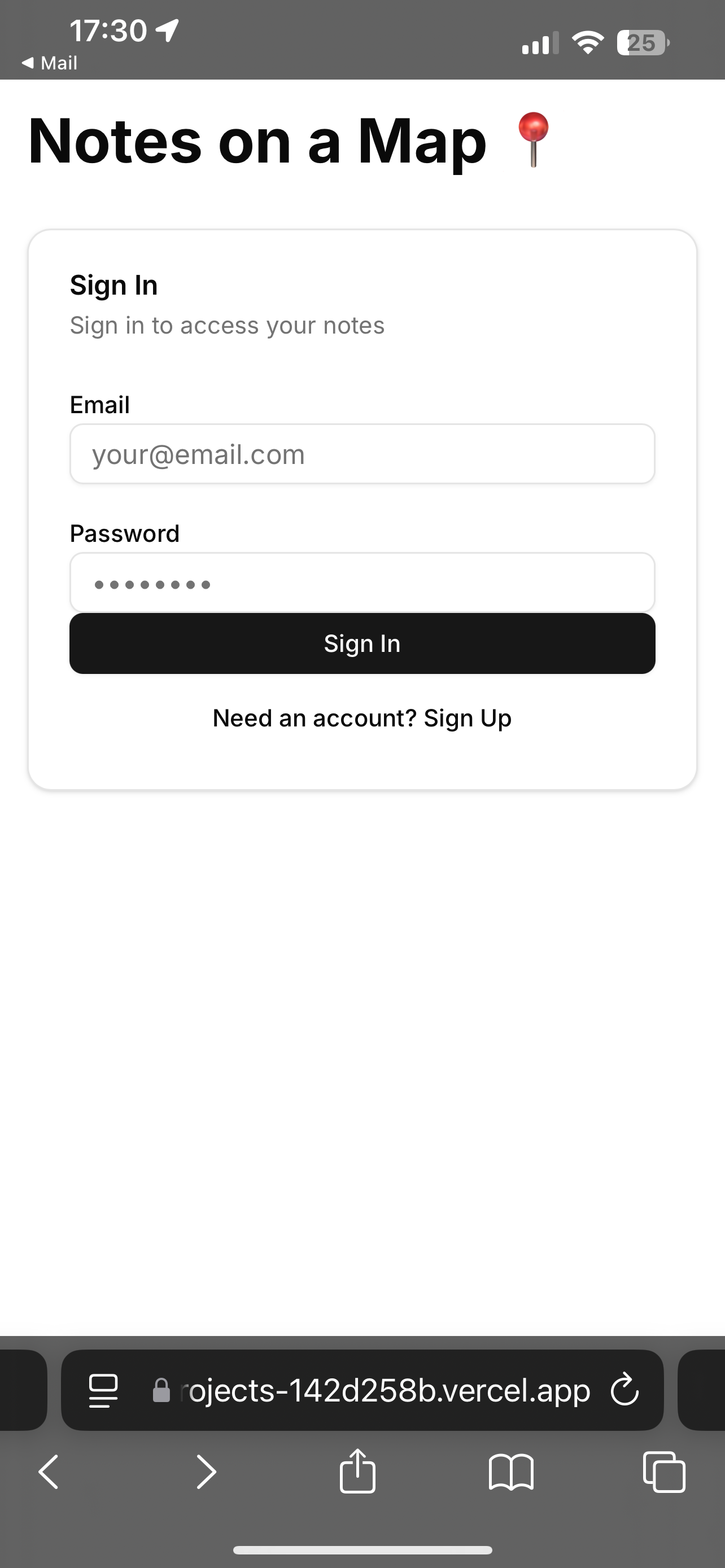Reload the page in Safari
Image resolution: width=725 pixels, height=1568 pixels.
[x=624, y=1390]
